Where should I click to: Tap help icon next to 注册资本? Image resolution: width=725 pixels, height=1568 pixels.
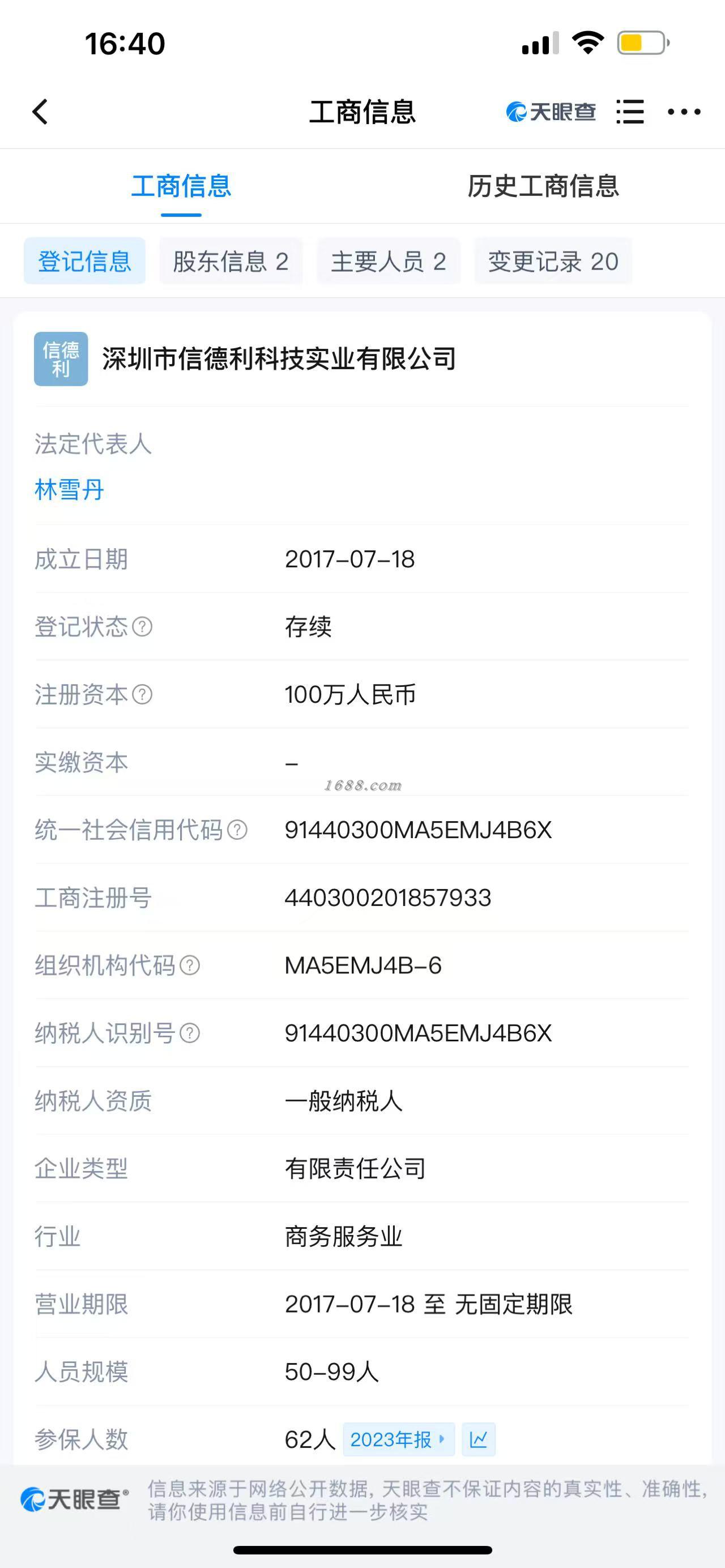(142, 694)
